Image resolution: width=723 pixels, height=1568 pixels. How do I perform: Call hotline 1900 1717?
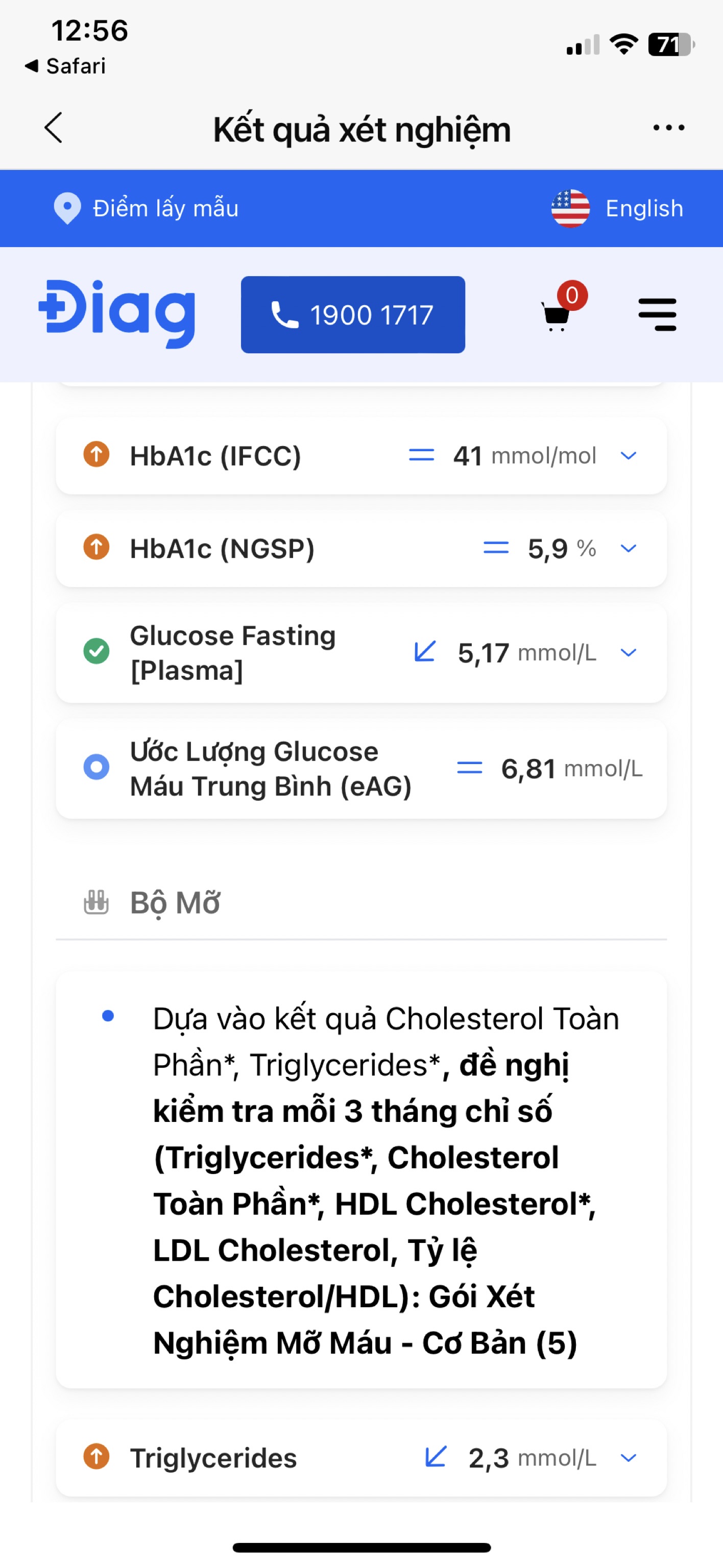(353, 315)
